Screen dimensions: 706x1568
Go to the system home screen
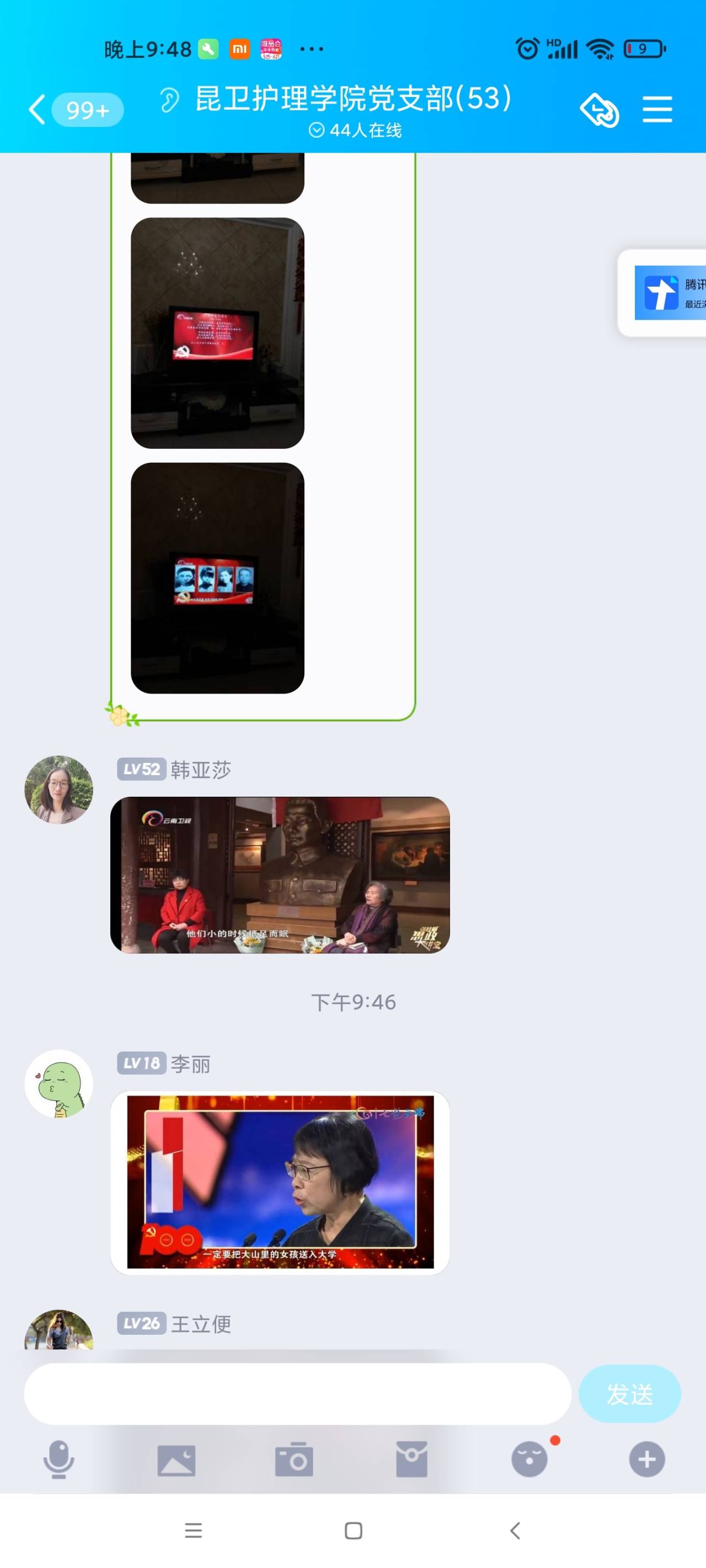pyautogui.click(x=354, y=1531)
